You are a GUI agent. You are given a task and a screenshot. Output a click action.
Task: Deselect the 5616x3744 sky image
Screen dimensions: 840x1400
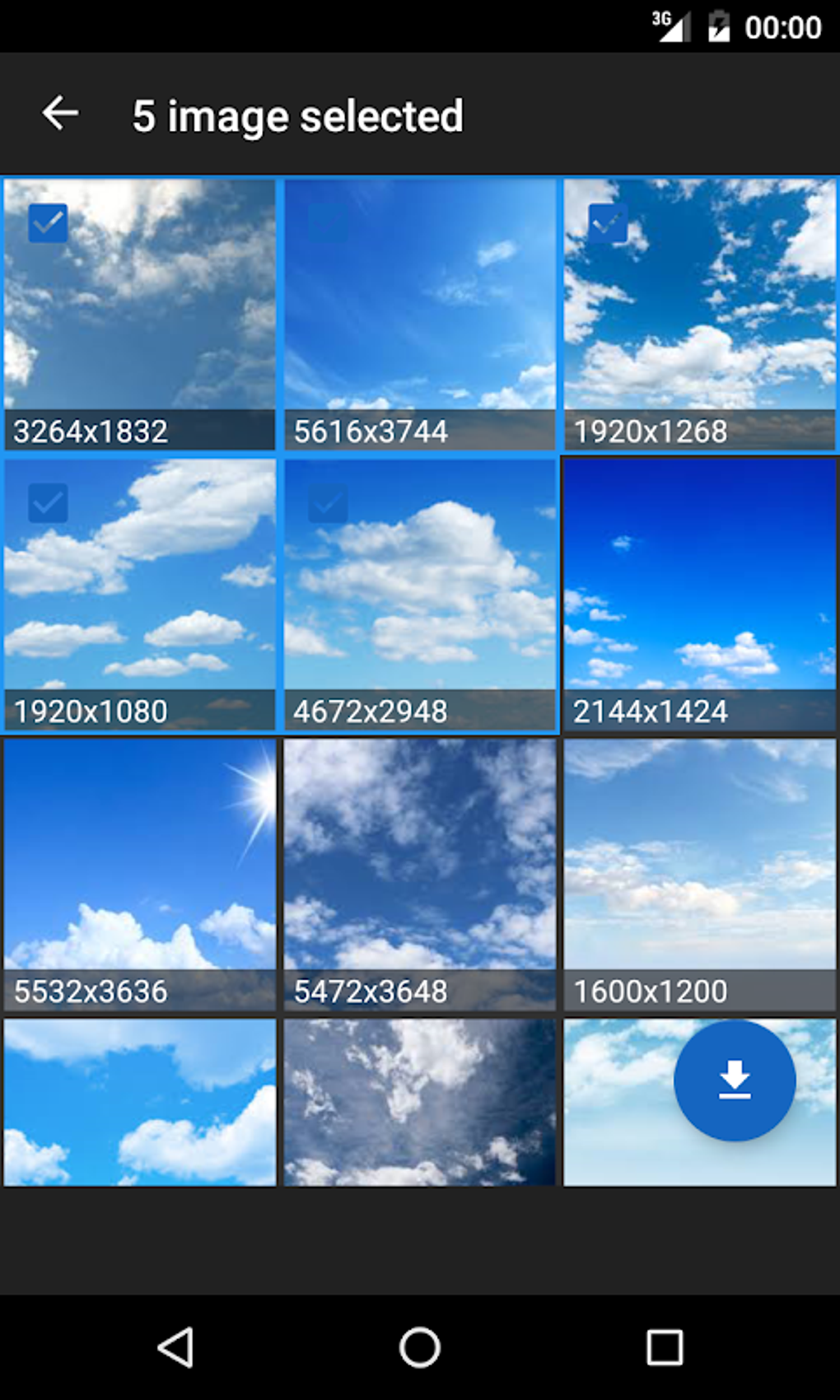419,313
